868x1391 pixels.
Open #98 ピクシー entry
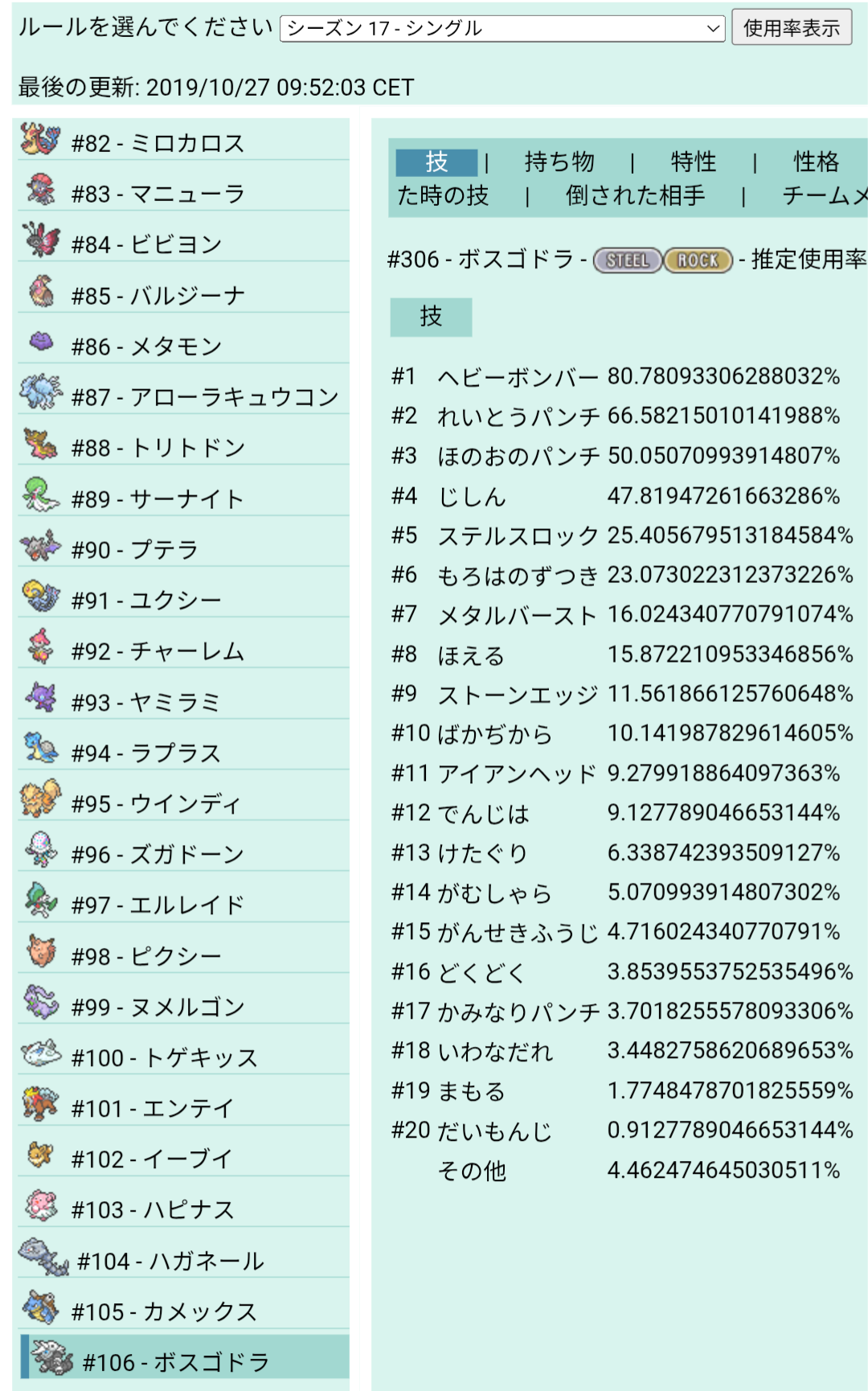(x=184, y=954)
